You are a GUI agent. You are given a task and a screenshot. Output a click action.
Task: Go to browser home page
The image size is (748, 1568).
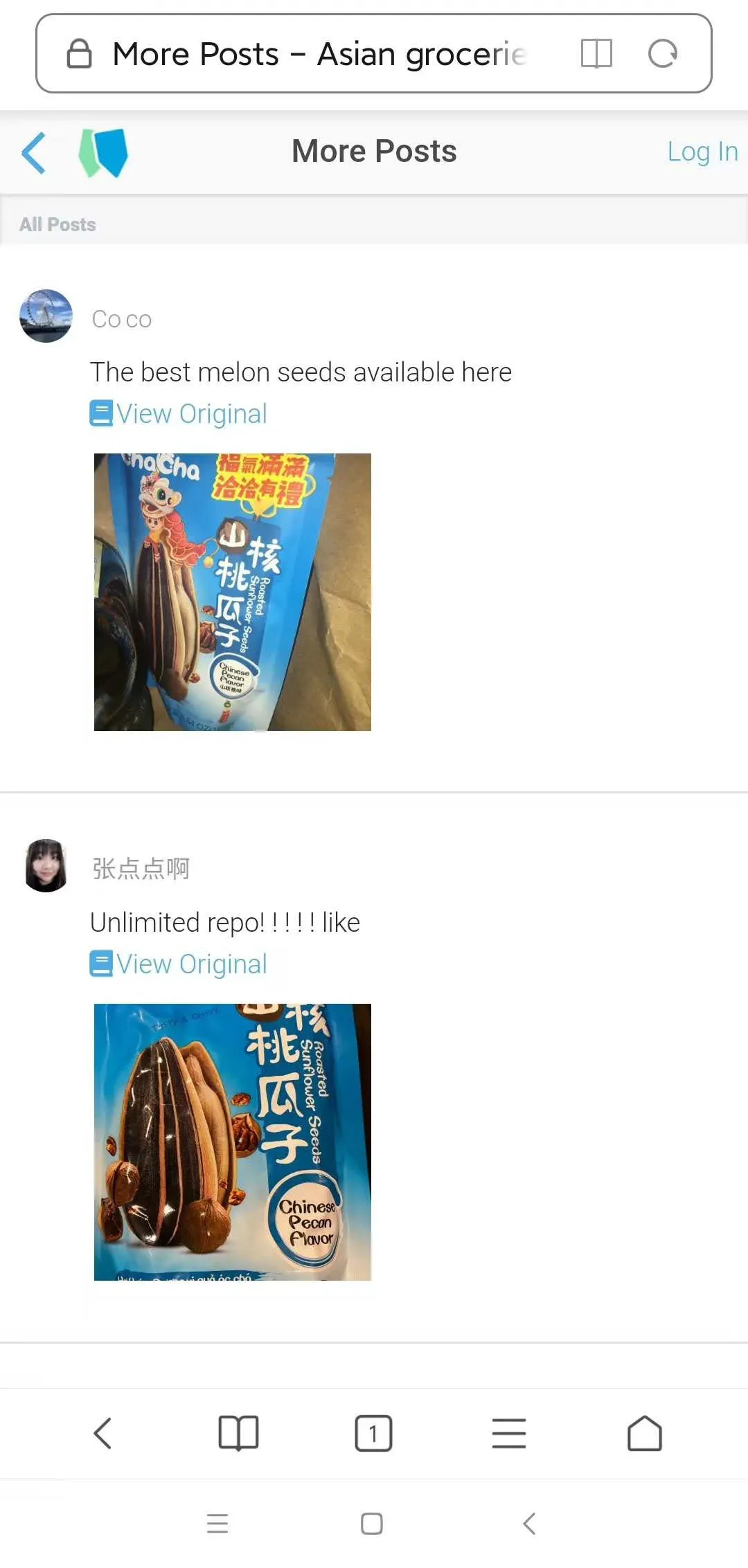coord(644,1433)
